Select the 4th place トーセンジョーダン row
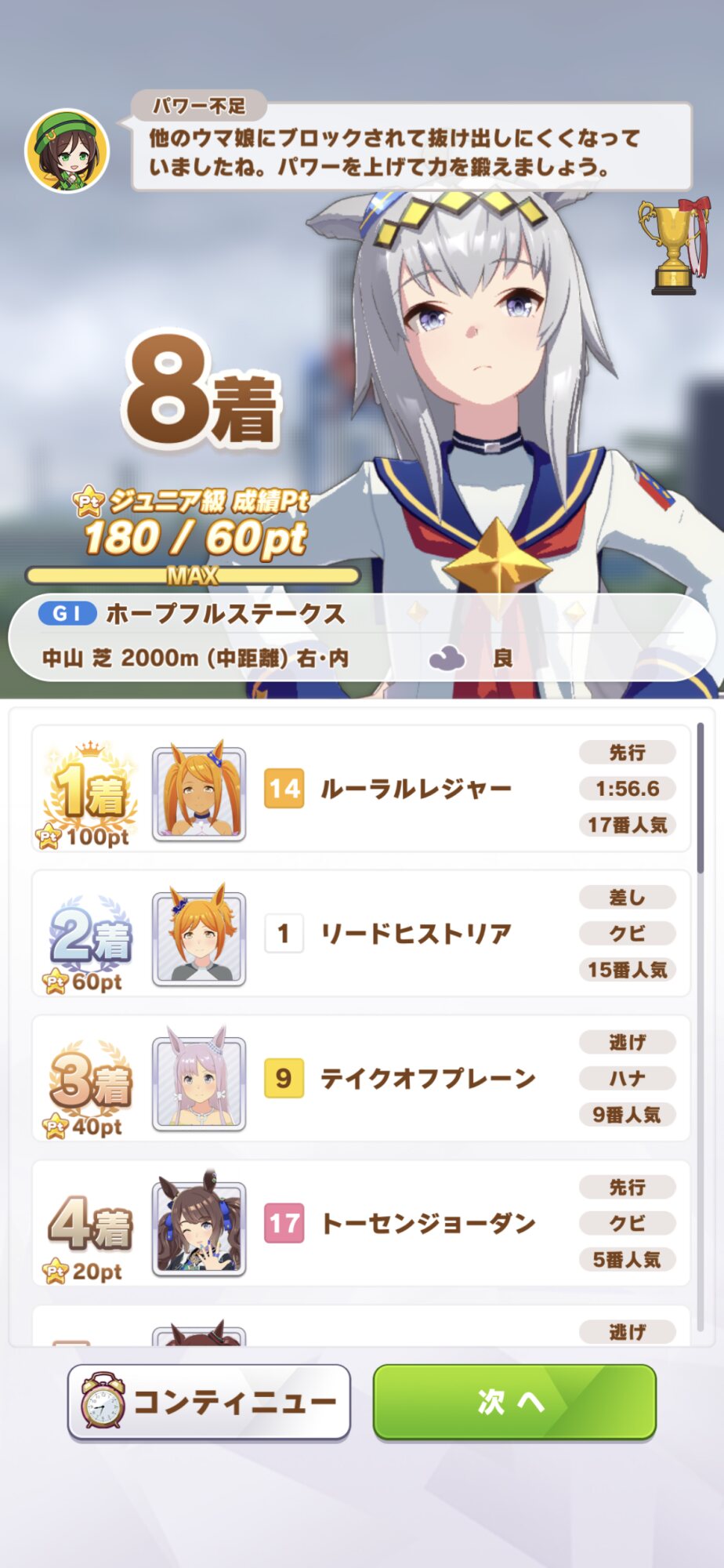Screen dimensions: 724x1568 click(361, 1224)
